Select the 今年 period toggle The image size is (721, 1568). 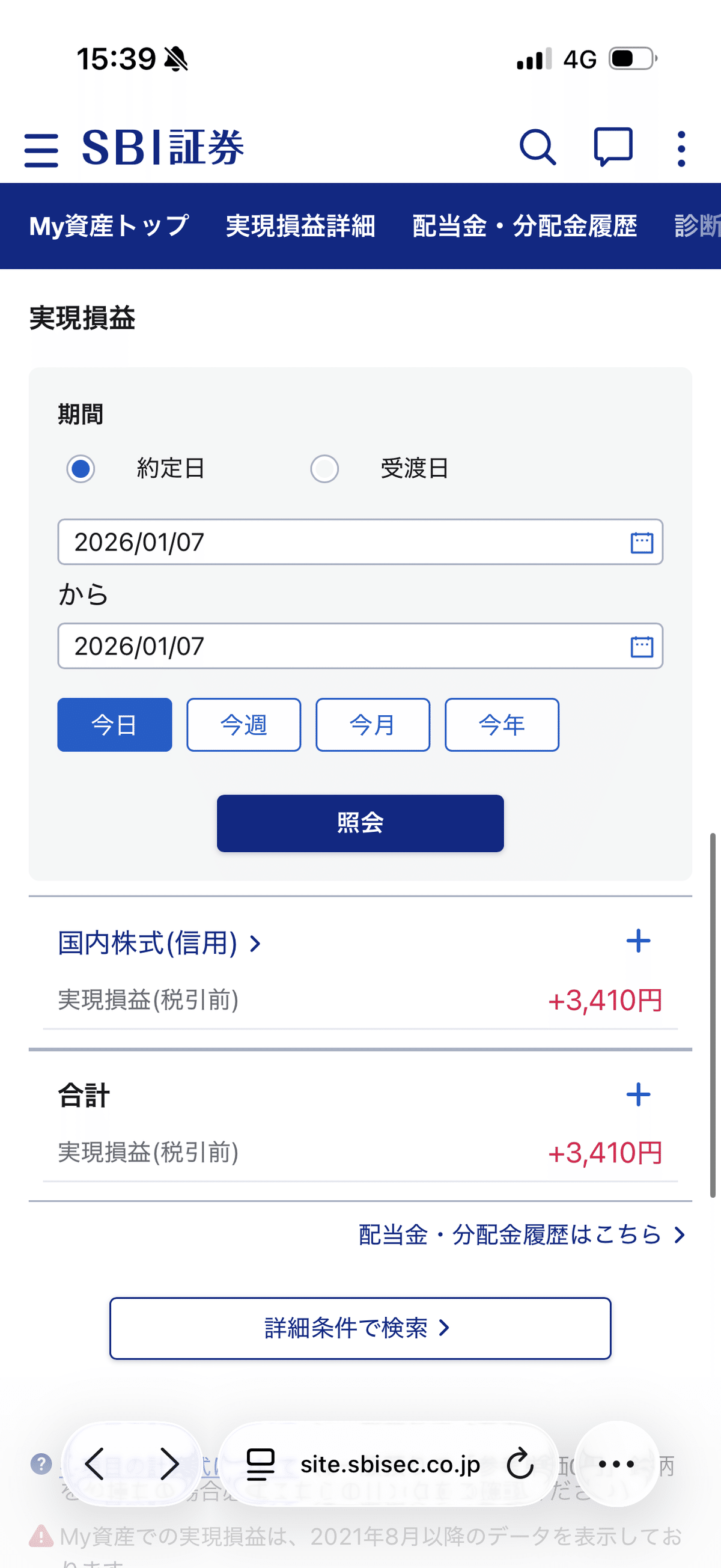tap(501, 724)
